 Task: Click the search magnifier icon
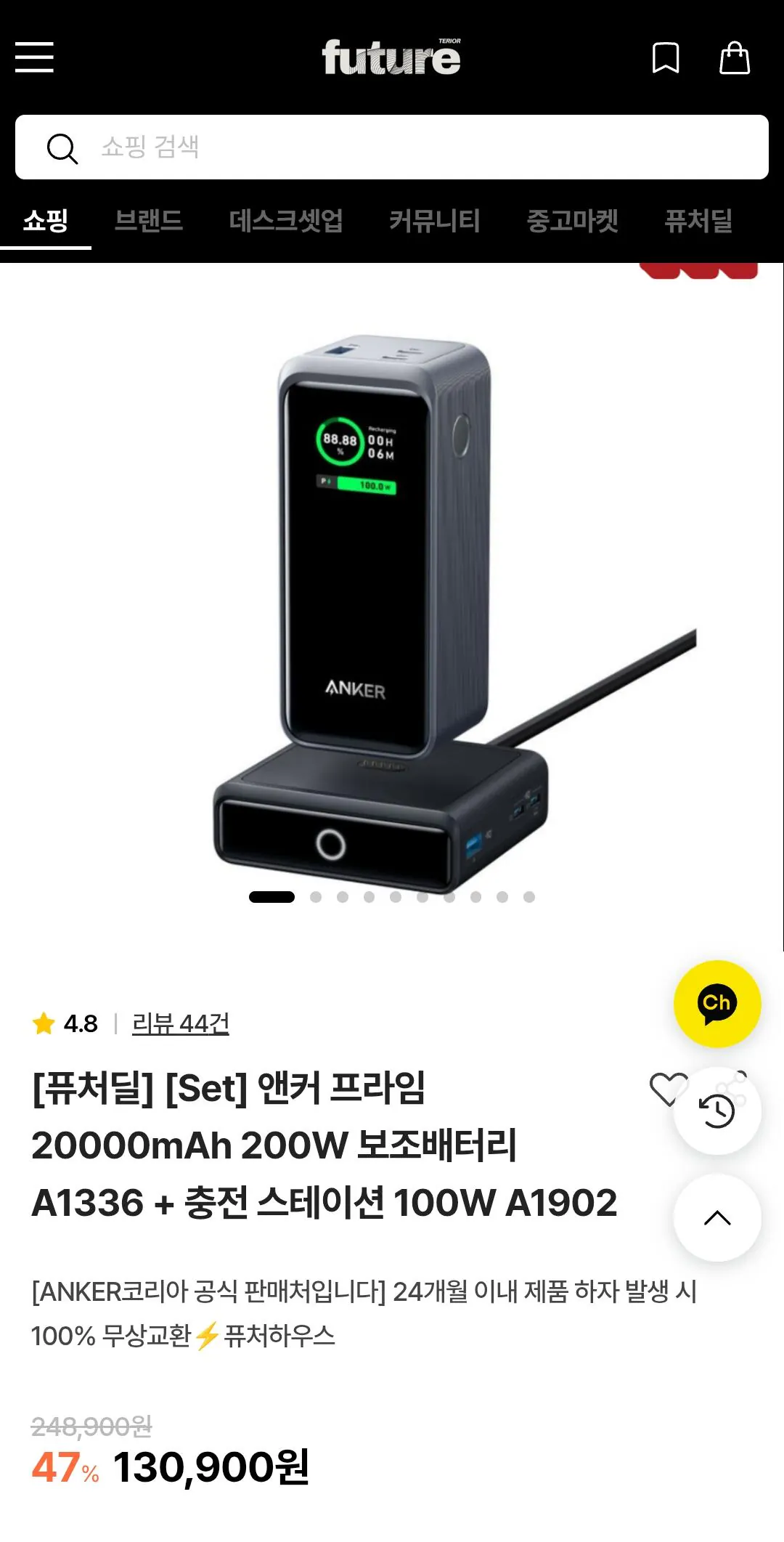click(x=64, y=148)
